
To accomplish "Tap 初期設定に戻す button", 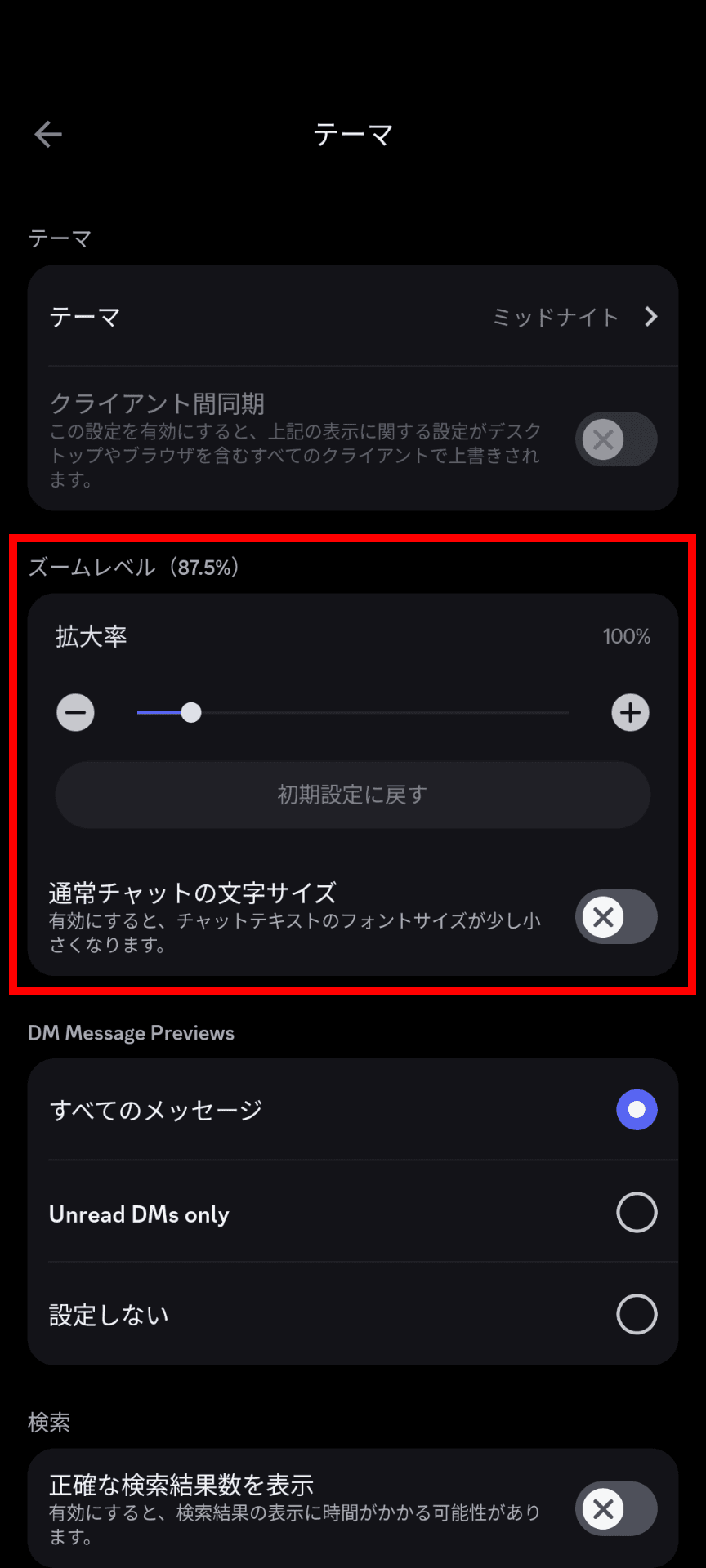I will click(353, 795).
